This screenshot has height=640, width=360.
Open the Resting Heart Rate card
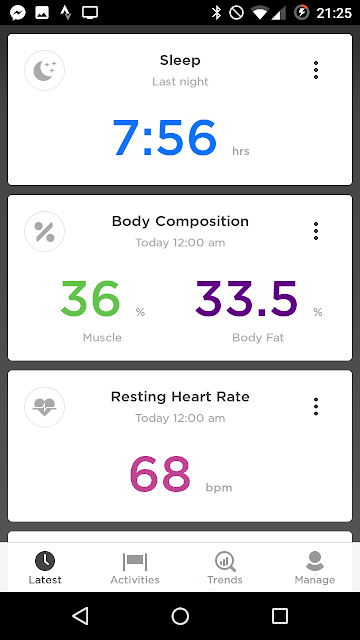click(x=180, y=446)
